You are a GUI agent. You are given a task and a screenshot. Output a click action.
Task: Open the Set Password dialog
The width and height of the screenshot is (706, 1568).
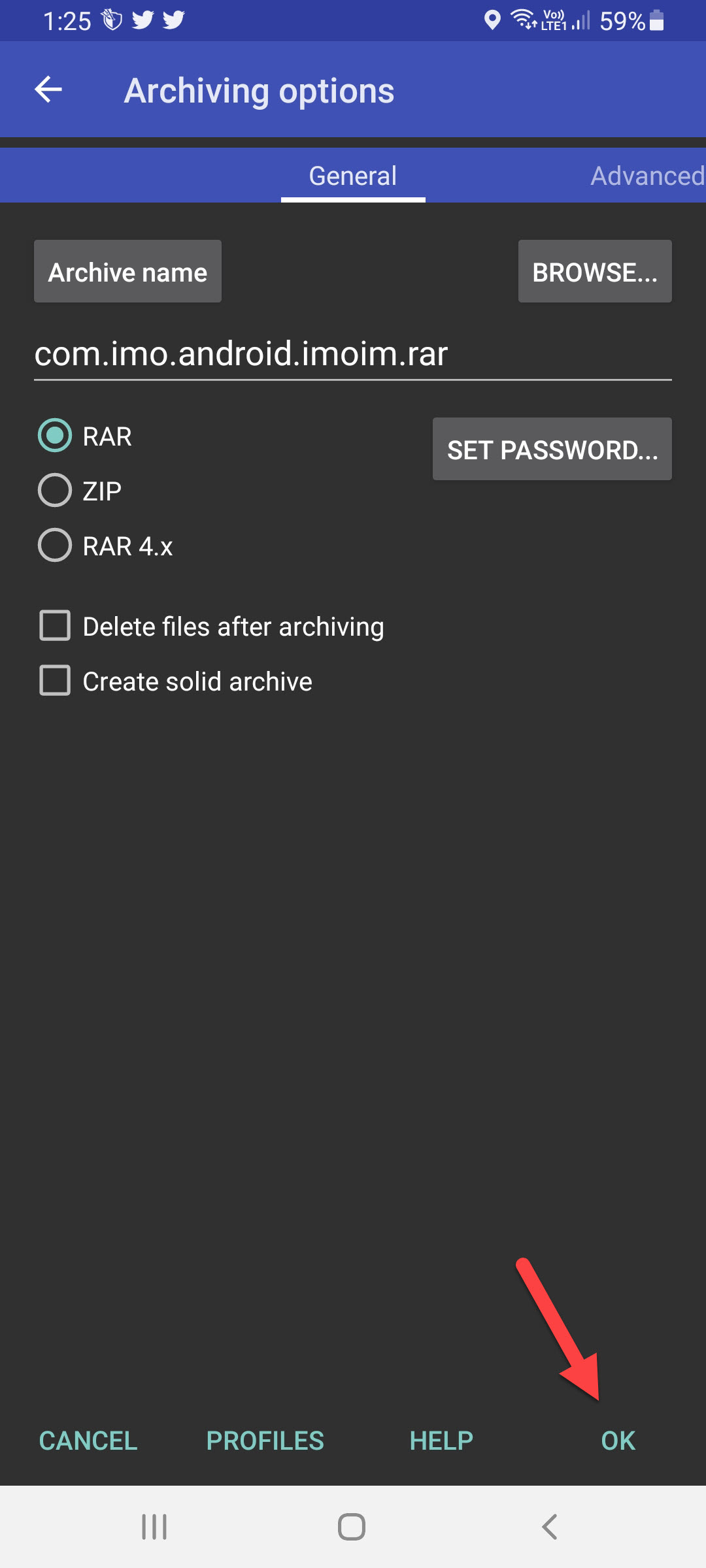click(552, 449)
